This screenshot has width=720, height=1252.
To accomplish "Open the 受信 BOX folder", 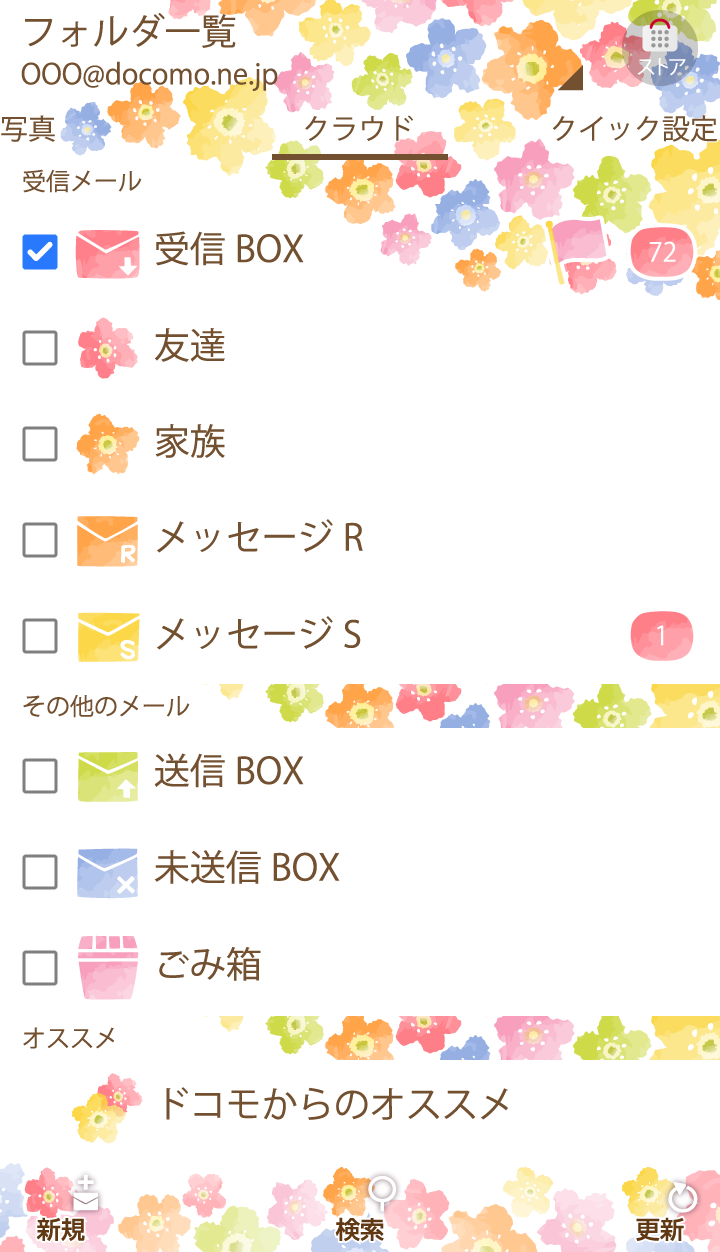I will click(x=230, y=250).
